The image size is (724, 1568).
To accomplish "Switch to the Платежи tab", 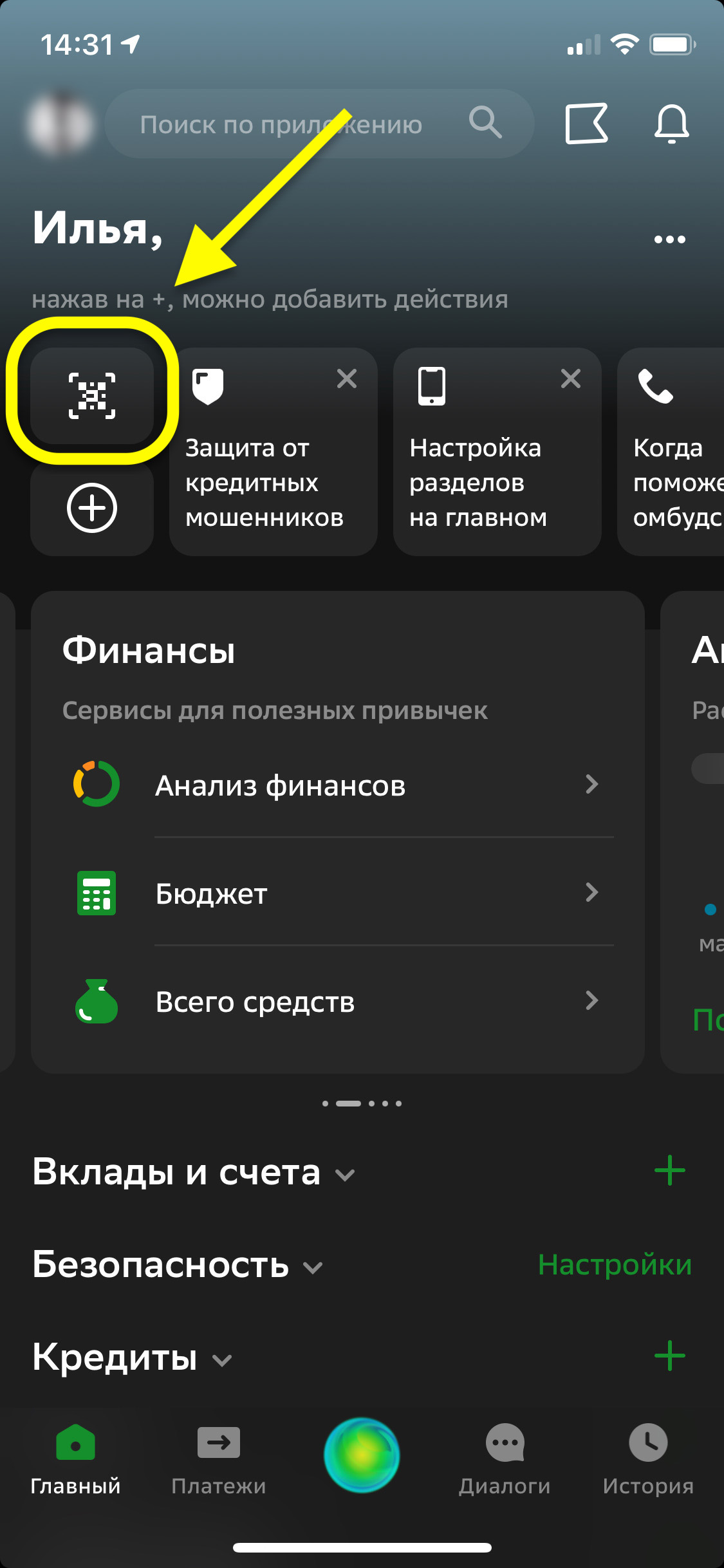I will pyautogui.click(x=219, y=1459).
